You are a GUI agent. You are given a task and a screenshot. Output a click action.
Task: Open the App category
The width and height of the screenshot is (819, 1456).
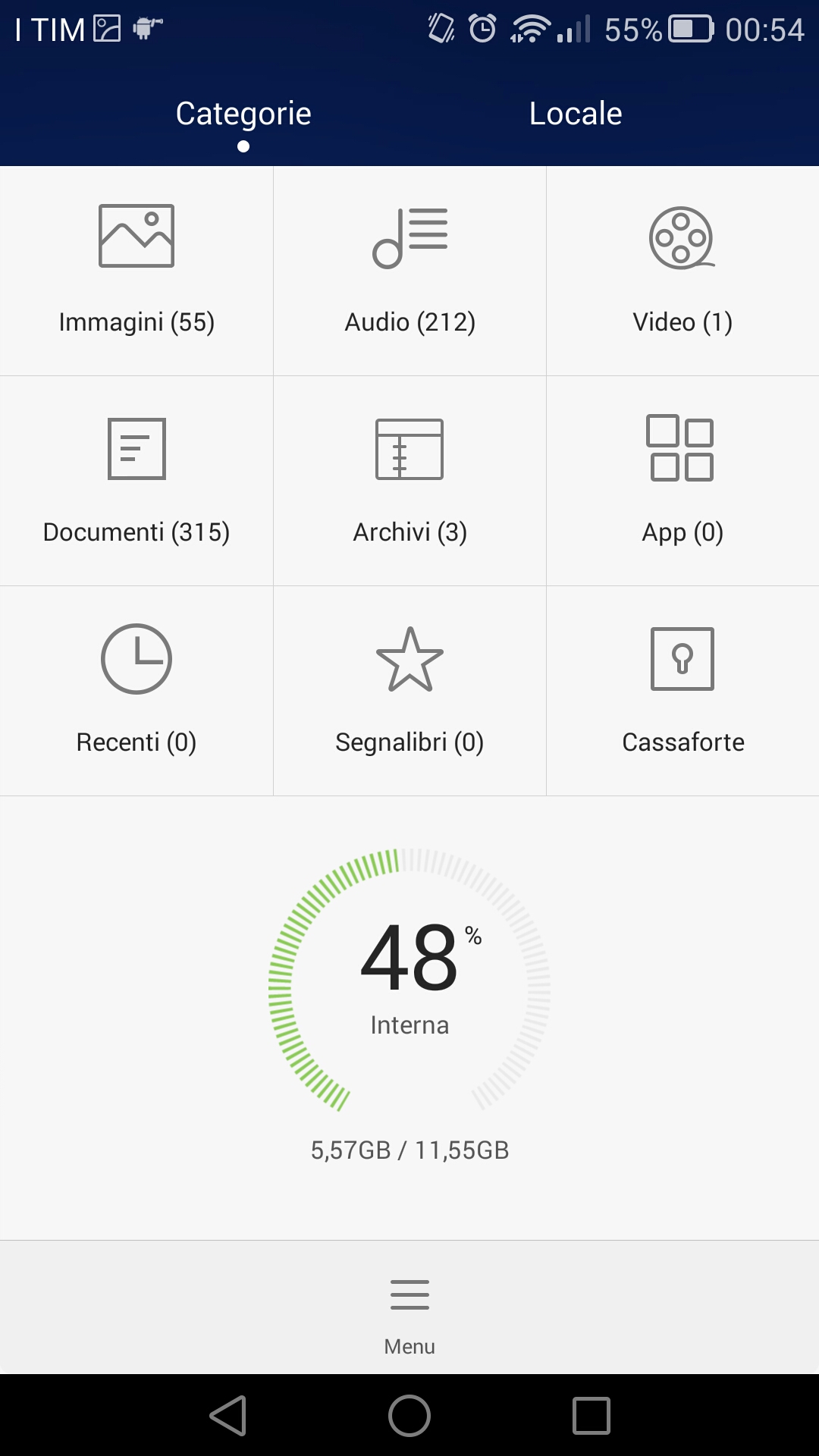point(682,481)
